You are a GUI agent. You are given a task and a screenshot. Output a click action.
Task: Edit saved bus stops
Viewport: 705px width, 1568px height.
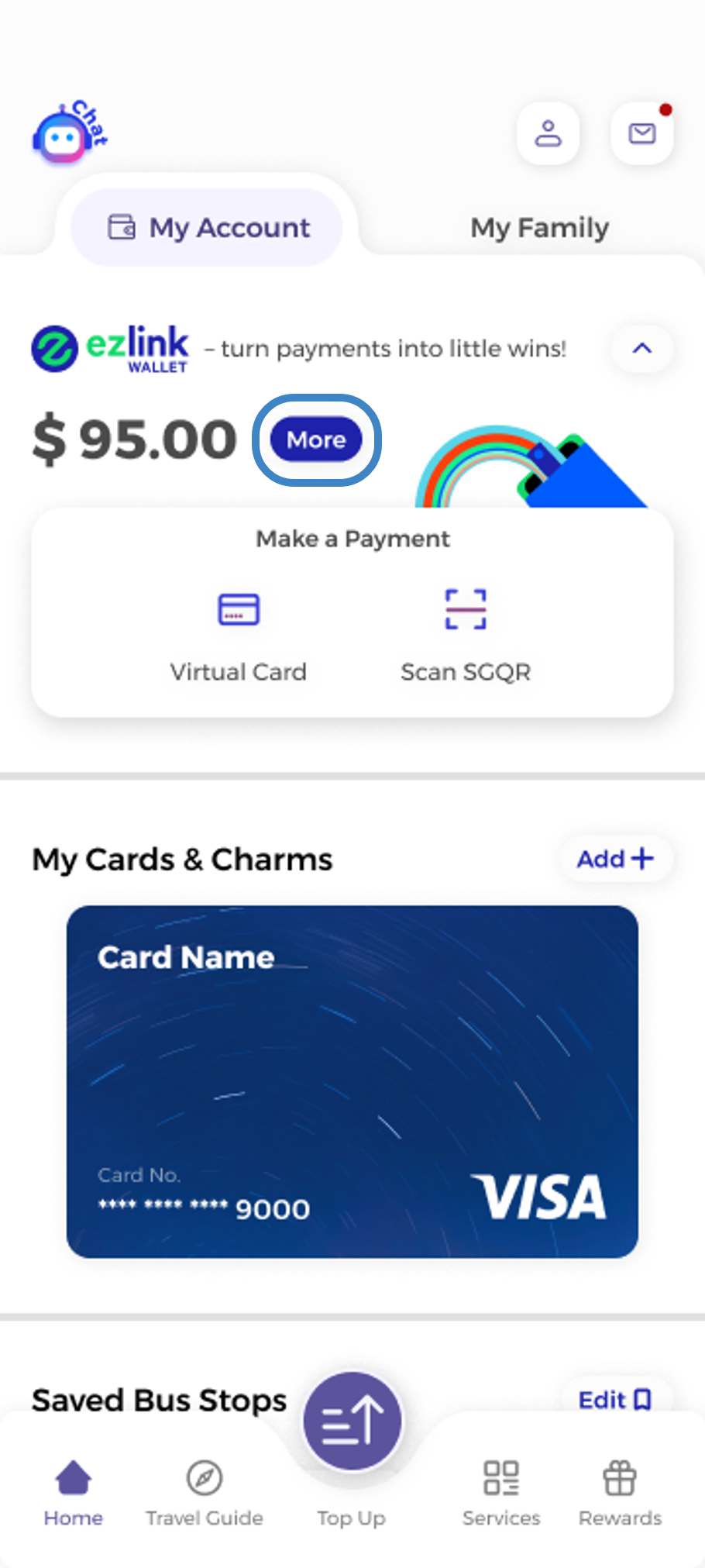615,1400
